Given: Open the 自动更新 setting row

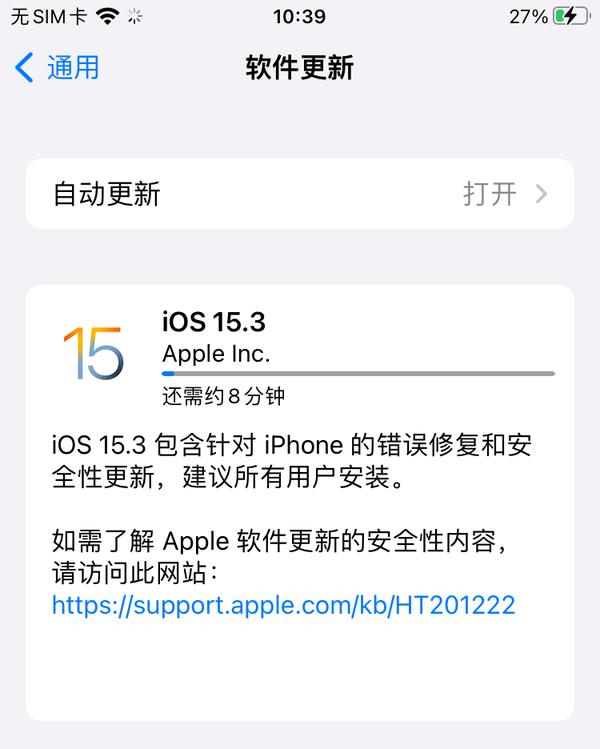Looking at the screenshot, I should pyautogui.click(x=300, y=194).
